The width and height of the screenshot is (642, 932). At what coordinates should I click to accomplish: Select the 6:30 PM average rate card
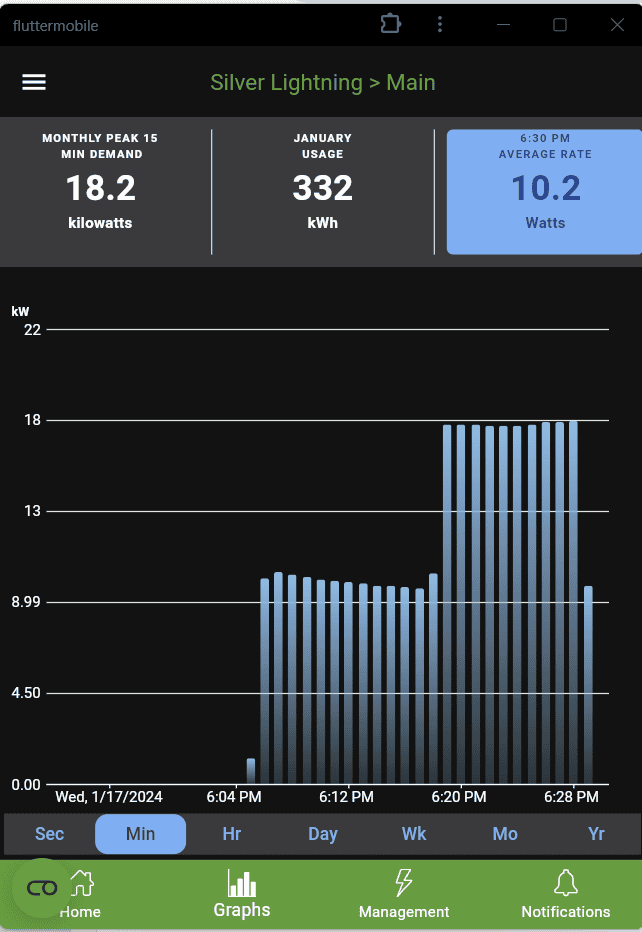(544, 191)
